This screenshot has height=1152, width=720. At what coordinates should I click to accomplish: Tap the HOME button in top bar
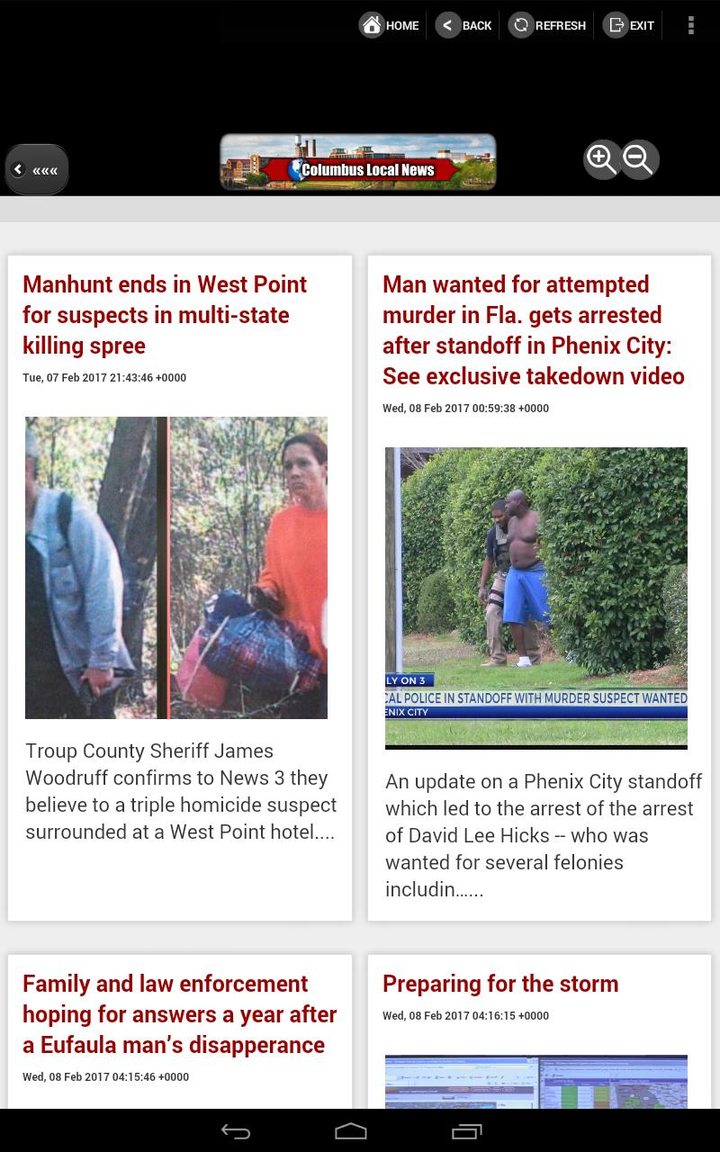tap(390, 25)
